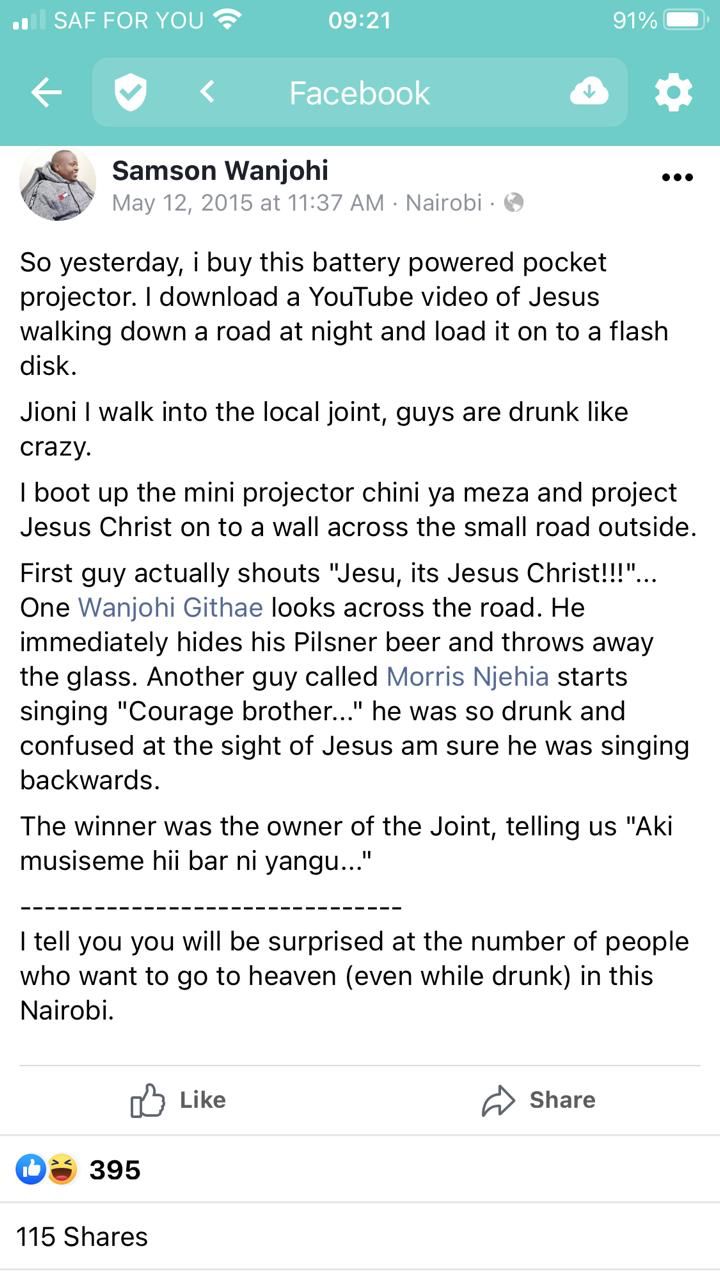The width and height of the screenshot is (720, 1280).
Task: Like Samson Wanjohi's post
Action: coord(178,1100)
